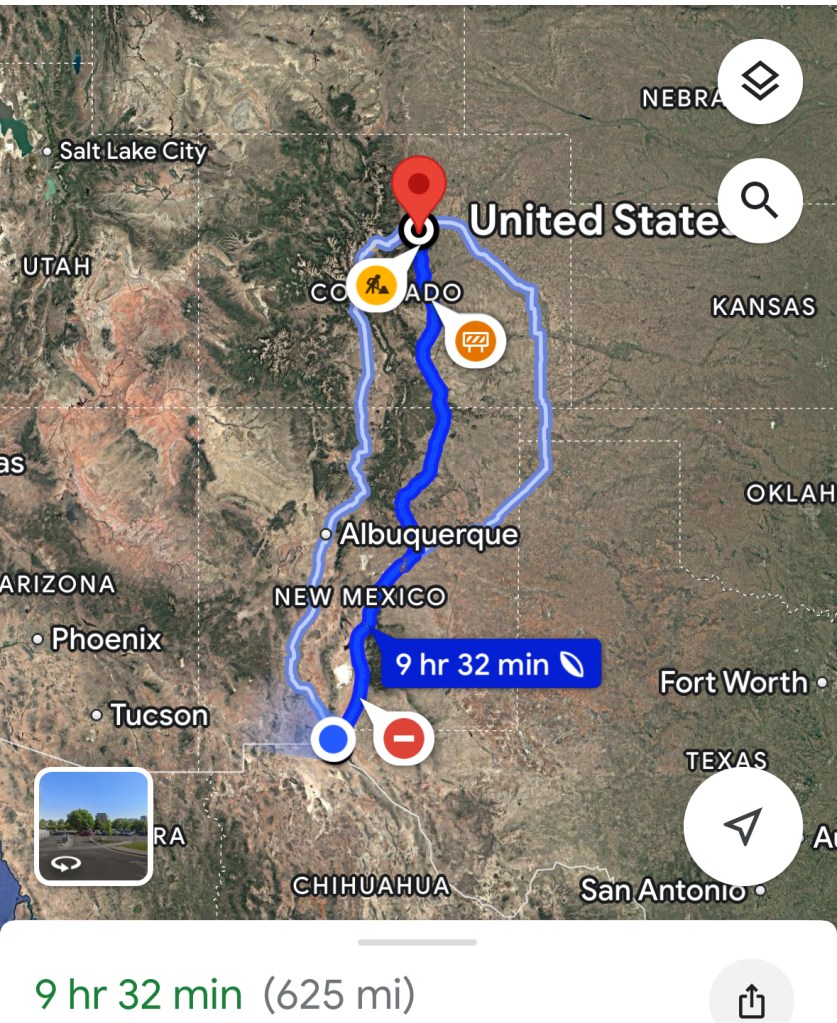This screenshot has width=837, height=1023.
Task: Expand the bottom sheet handle
Action: coord(418,942)
